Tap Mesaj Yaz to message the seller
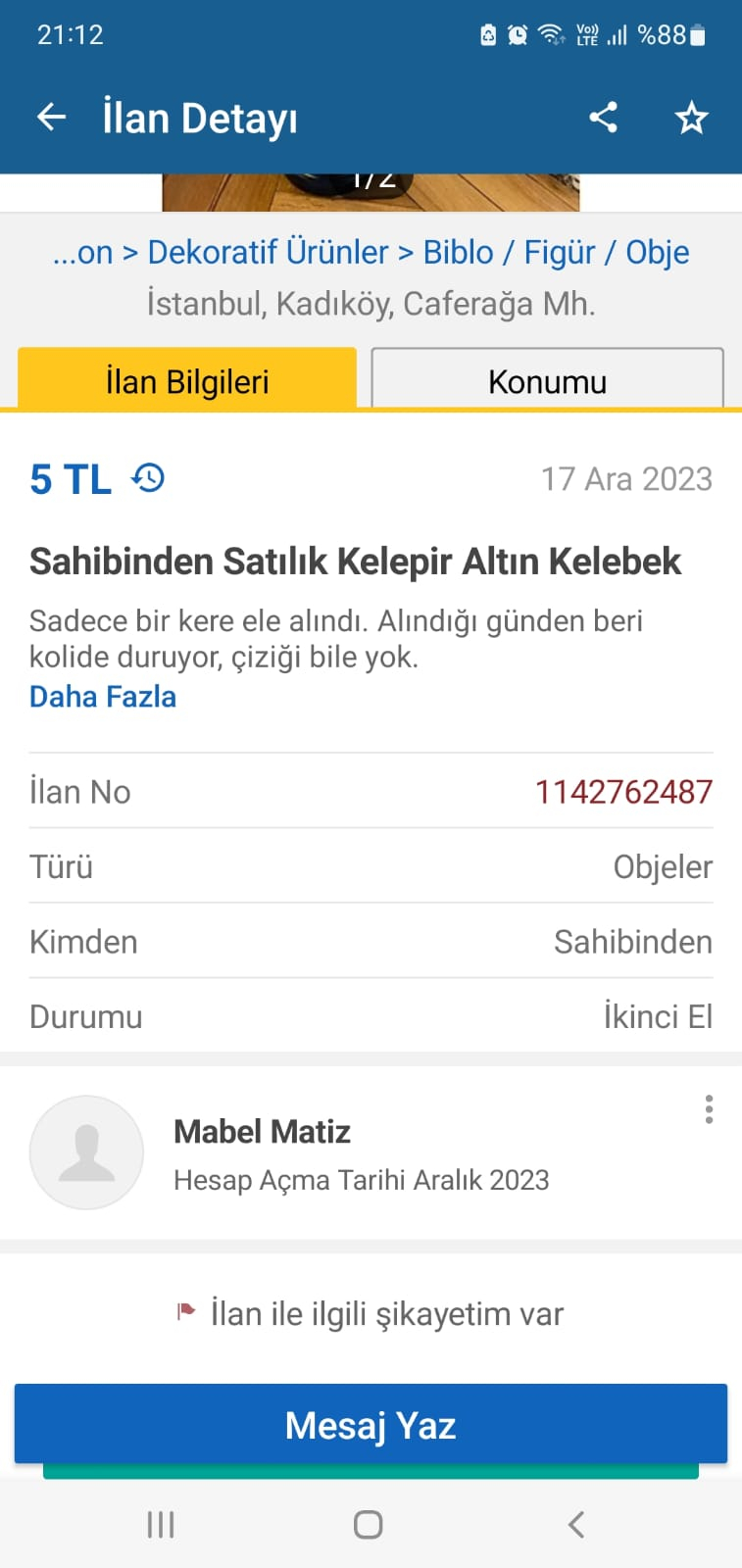Viewport: 742px width, 1568px height. pyautogui.click(x=371, y=1425)
